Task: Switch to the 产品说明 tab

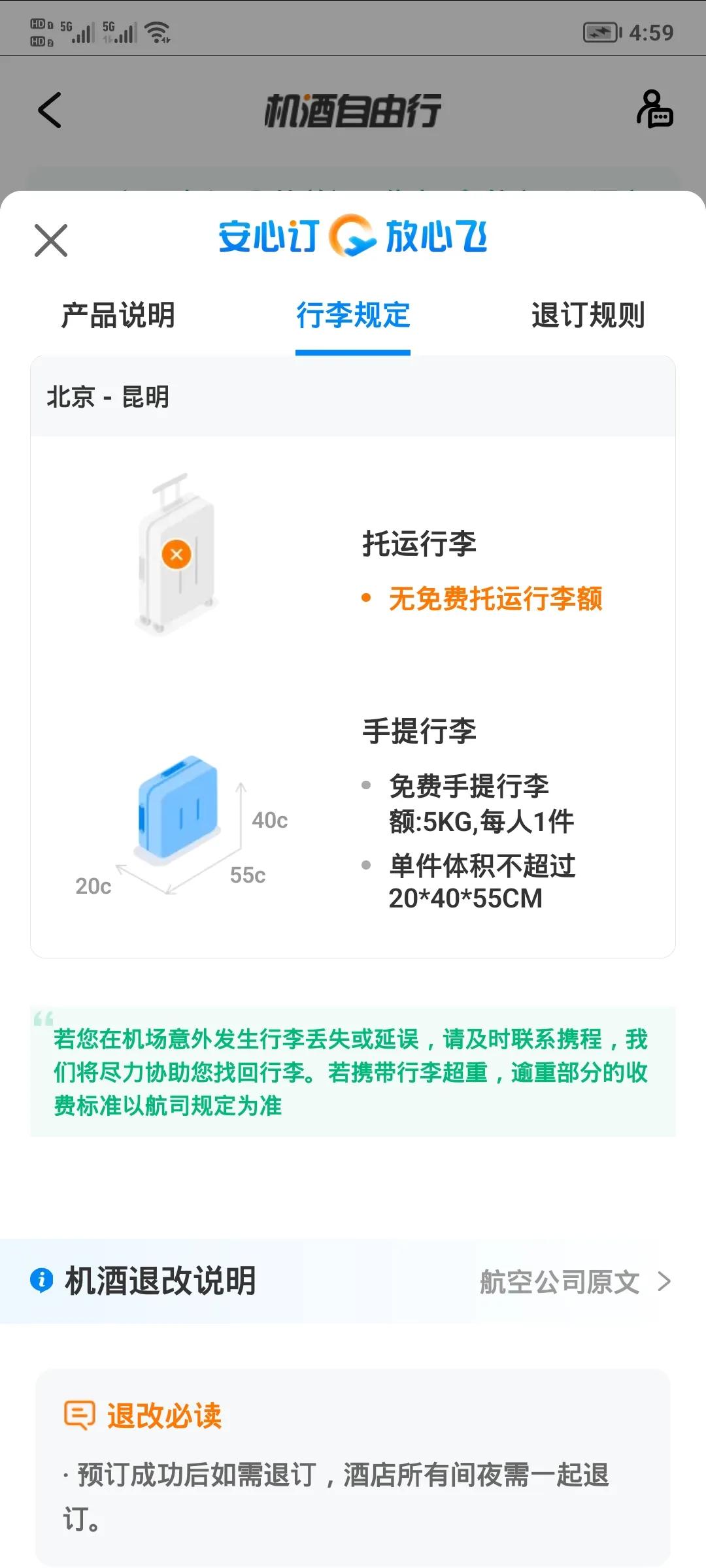Action: tap(116, 317)
